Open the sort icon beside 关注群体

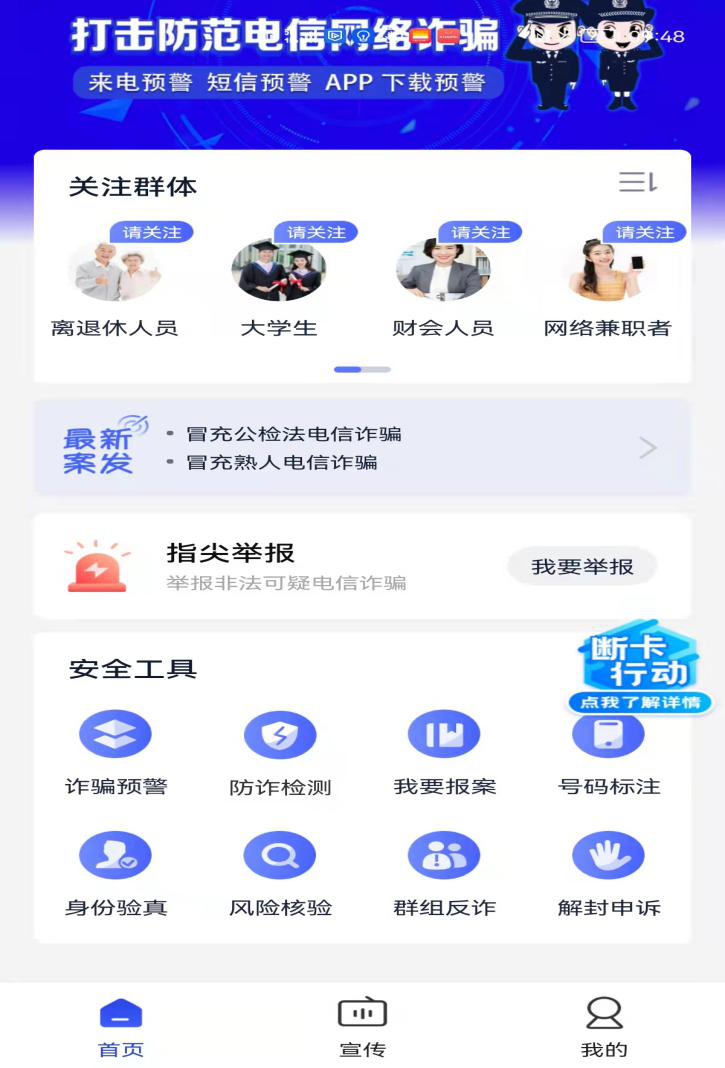click(x=637, y=182)
